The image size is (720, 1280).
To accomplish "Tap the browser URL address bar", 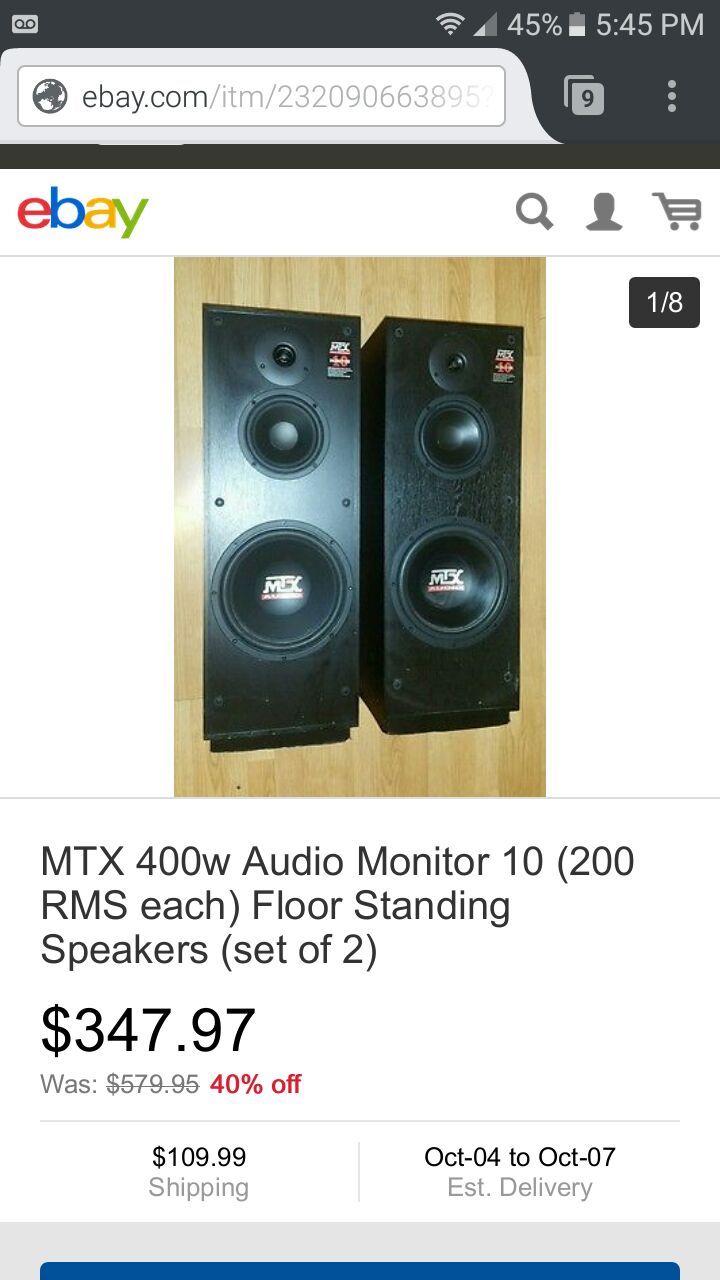I will 261,96.
